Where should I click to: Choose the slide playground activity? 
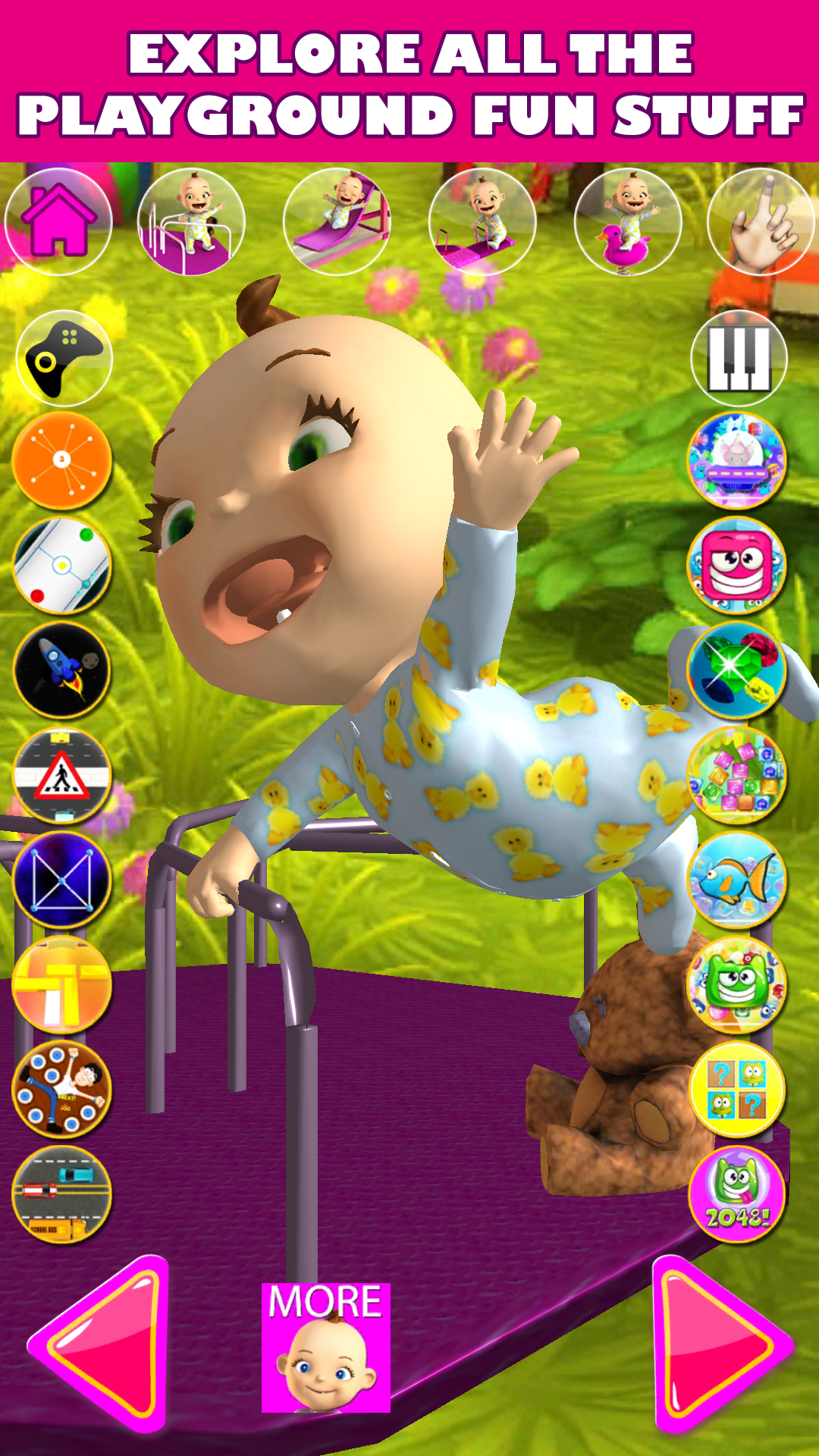click(337, 221)
